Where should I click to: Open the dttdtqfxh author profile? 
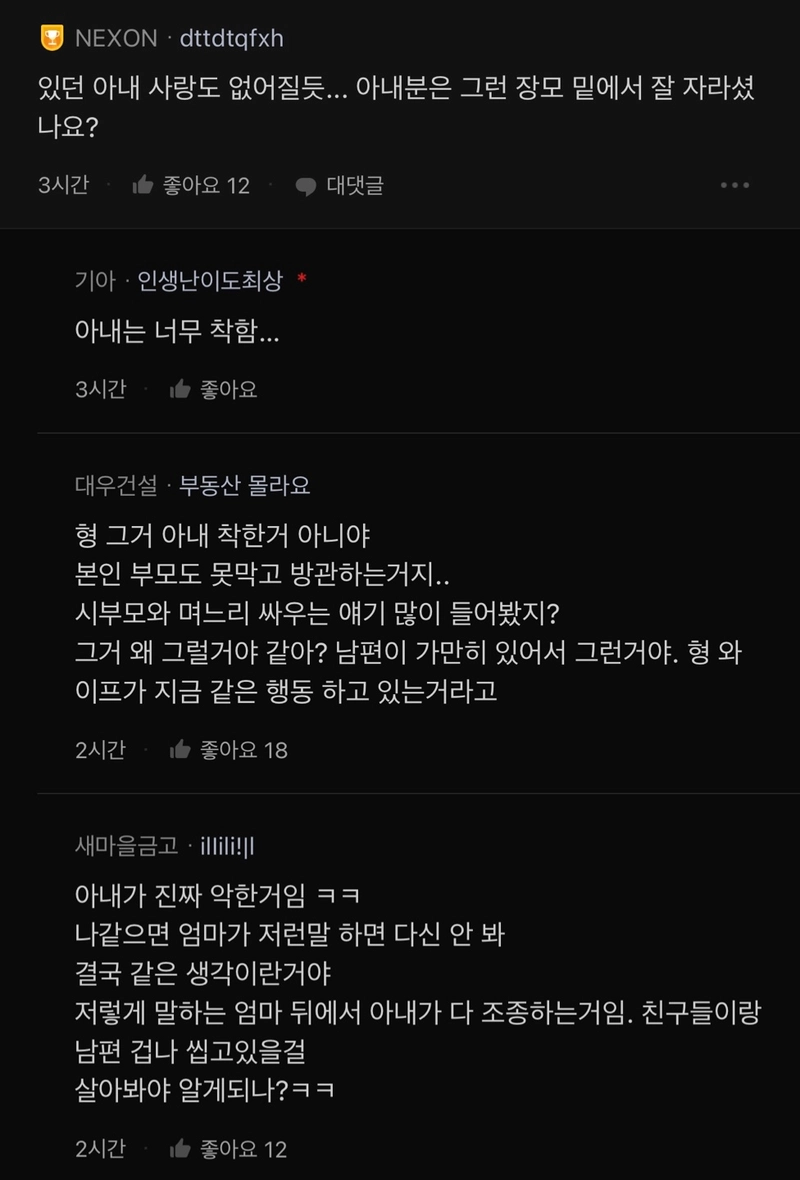click(231, 39)
